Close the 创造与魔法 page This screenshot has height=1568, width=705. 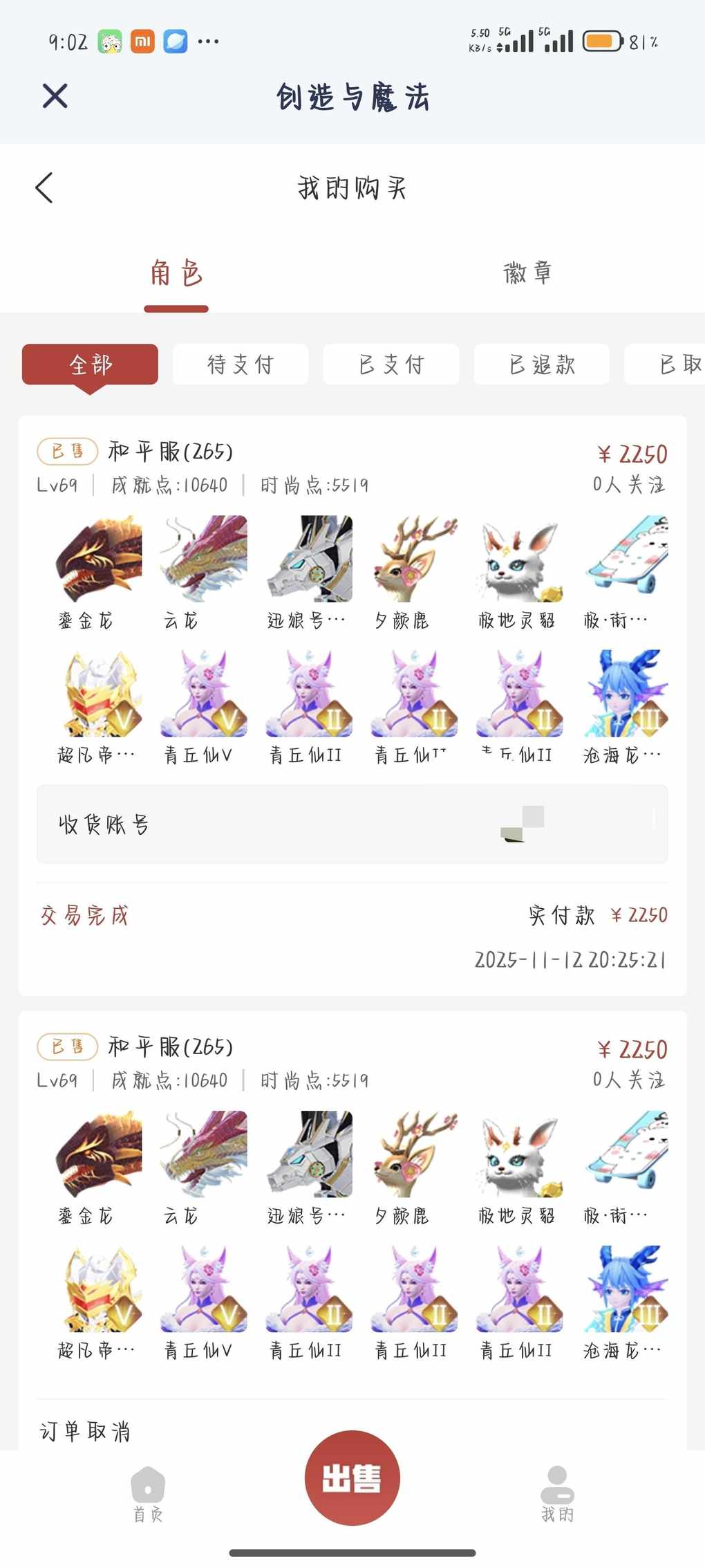[x=55, y=96]
